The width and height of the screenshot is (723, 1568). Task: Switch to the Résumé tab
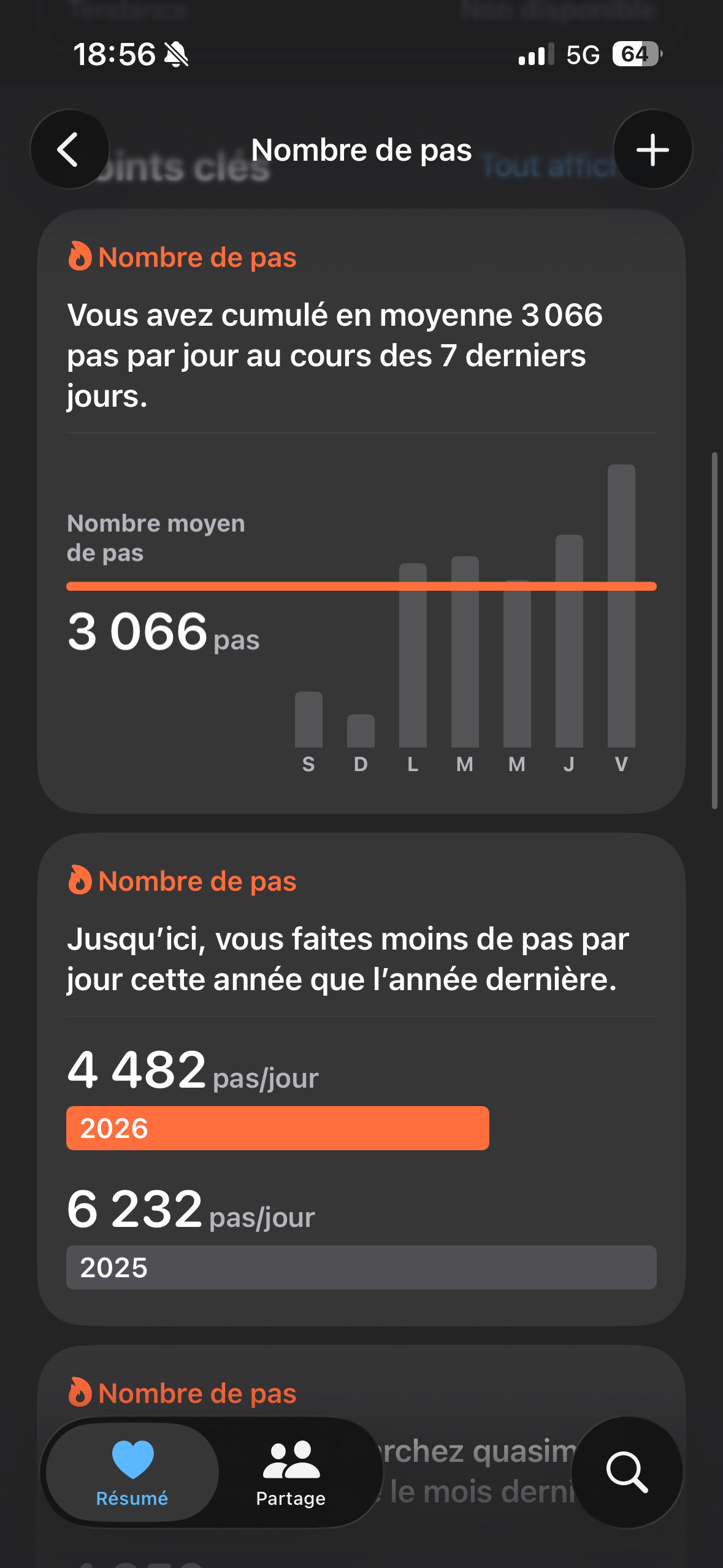[132, 1472]
